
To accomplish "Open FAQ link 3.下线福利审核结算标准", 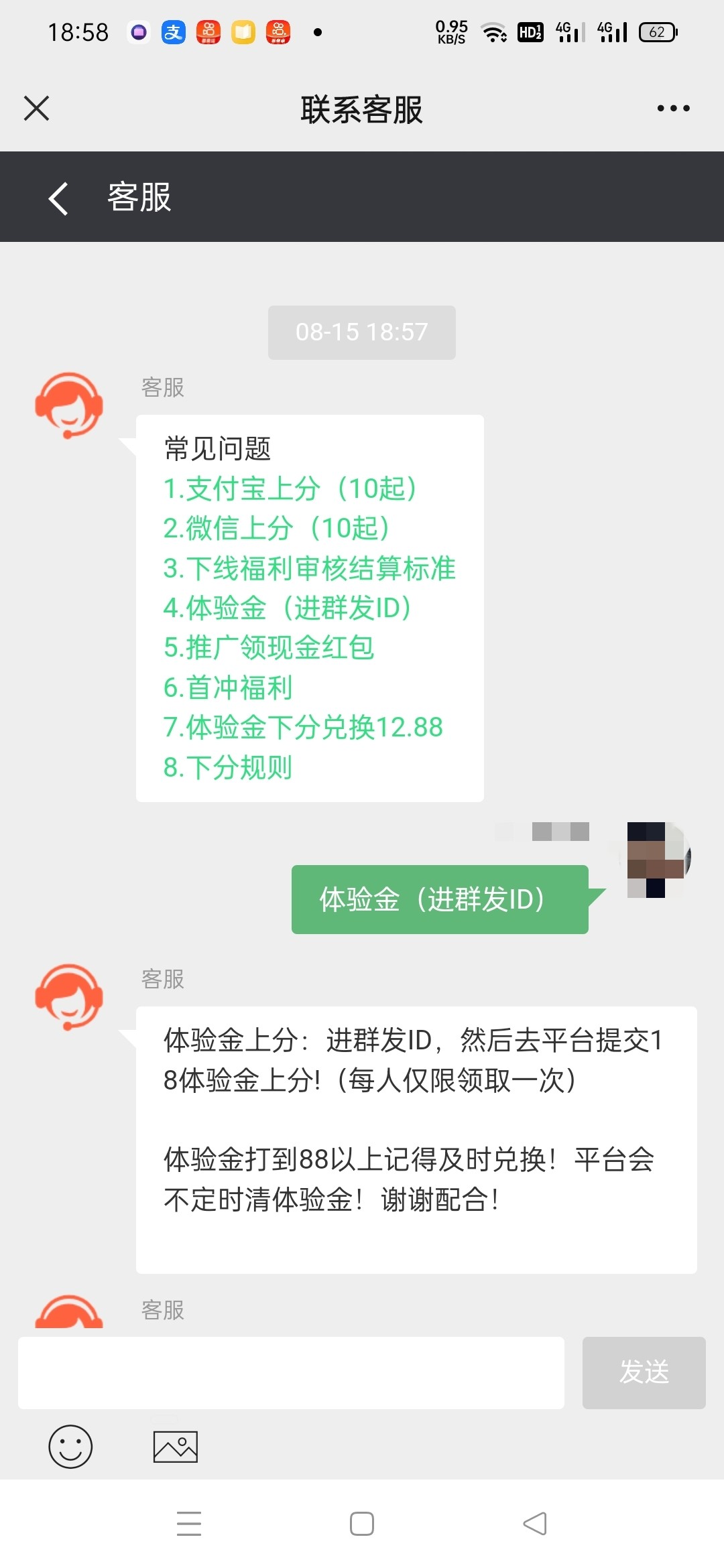I will 309,568.
